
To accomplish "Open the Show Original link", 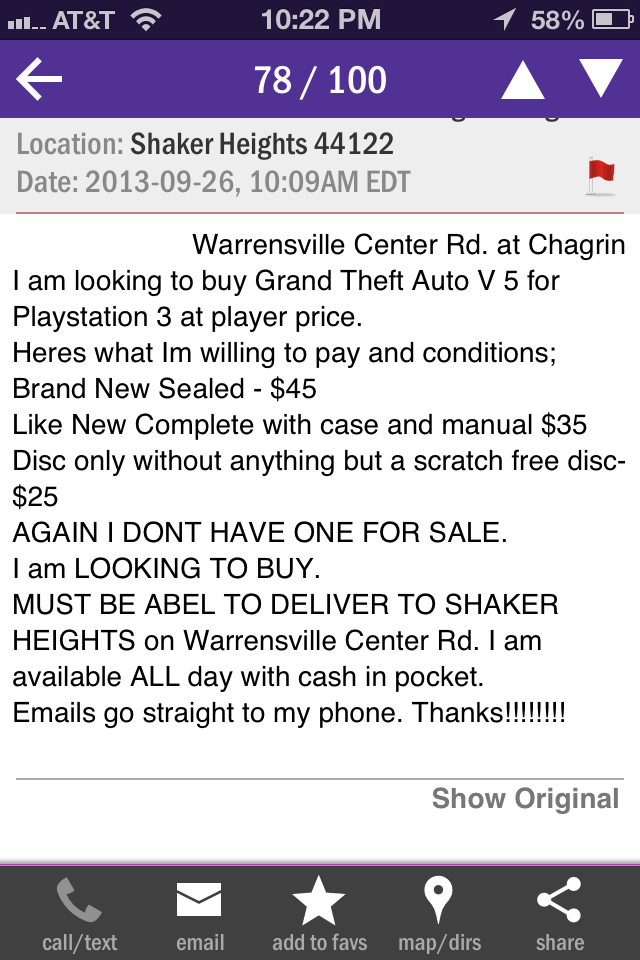I will tap(525, 799).
